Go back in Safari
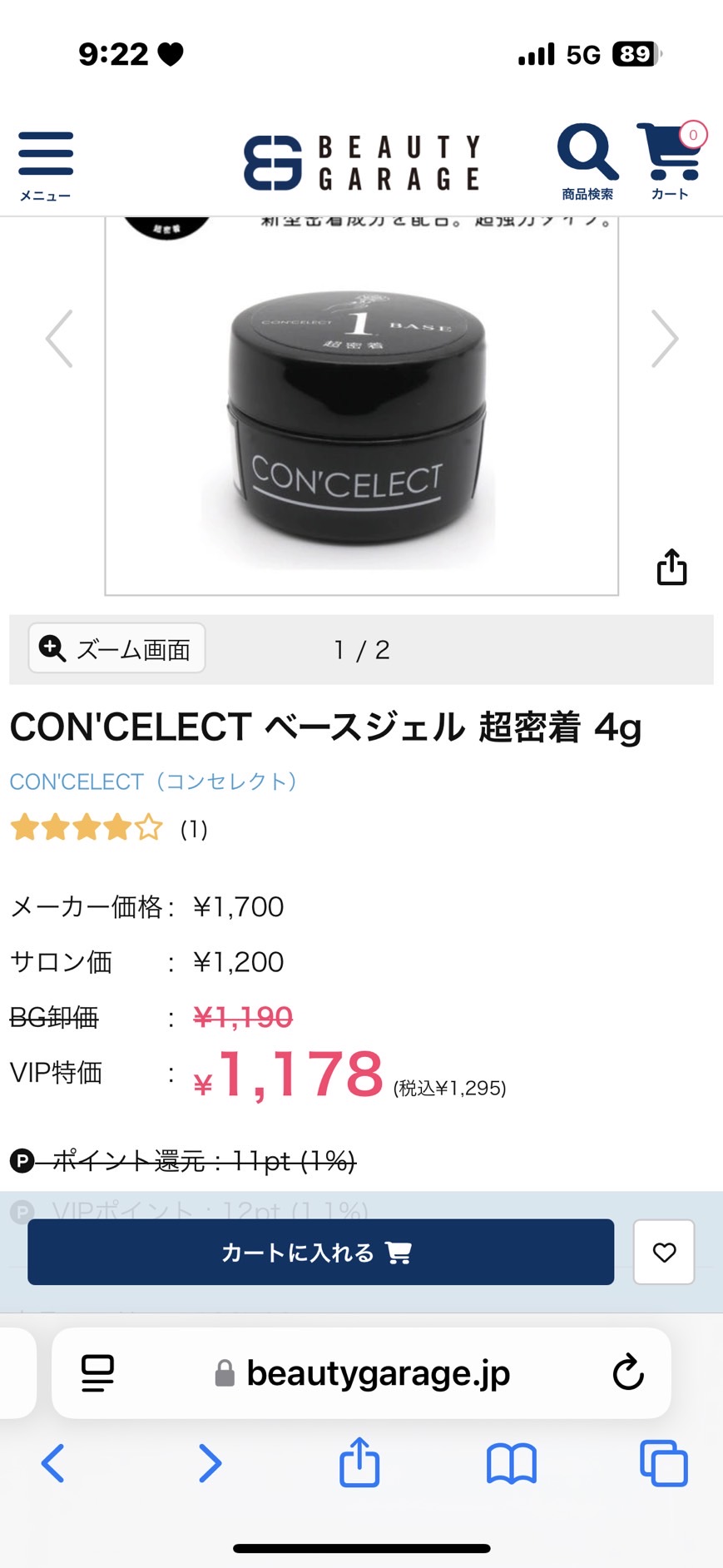 53,1463
